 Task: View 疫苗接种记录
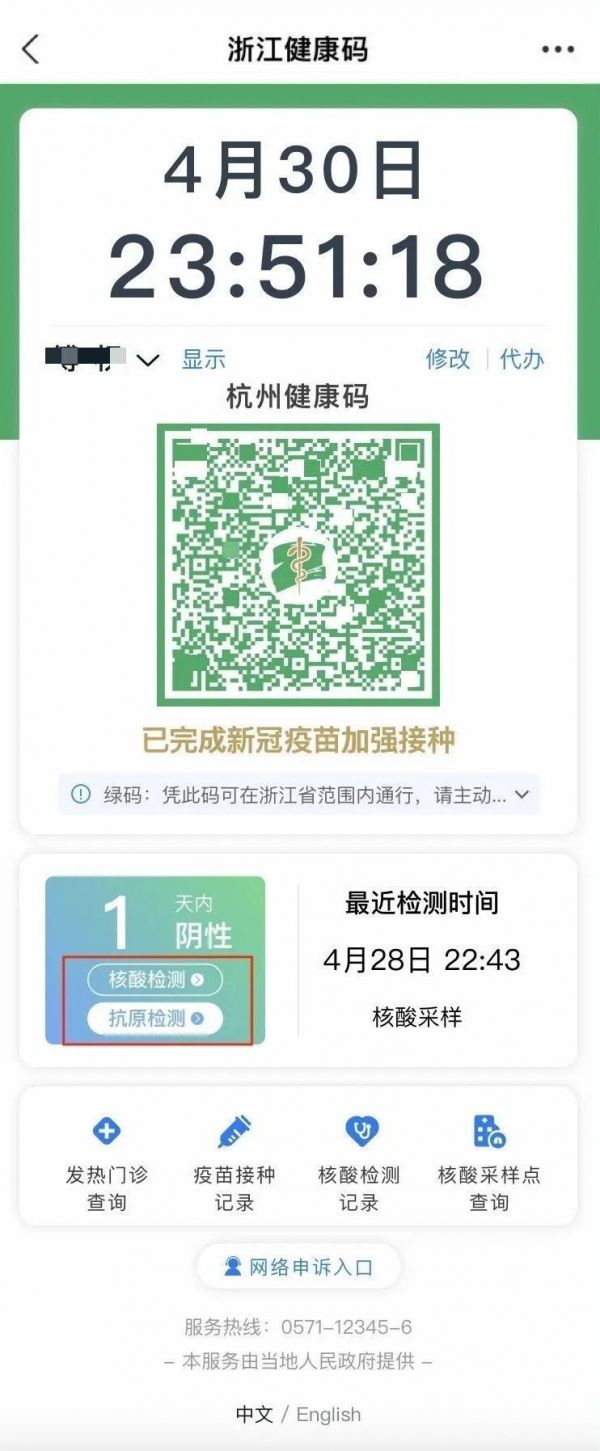pos(234,1159)
